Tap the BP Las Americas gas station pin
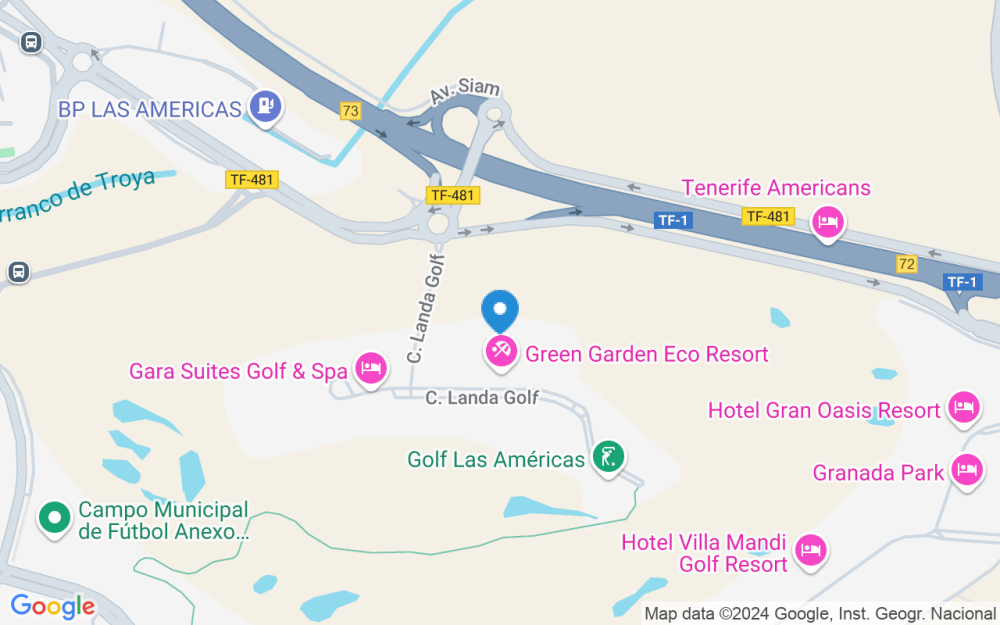The image size is (1000, 625). point(265,107)
